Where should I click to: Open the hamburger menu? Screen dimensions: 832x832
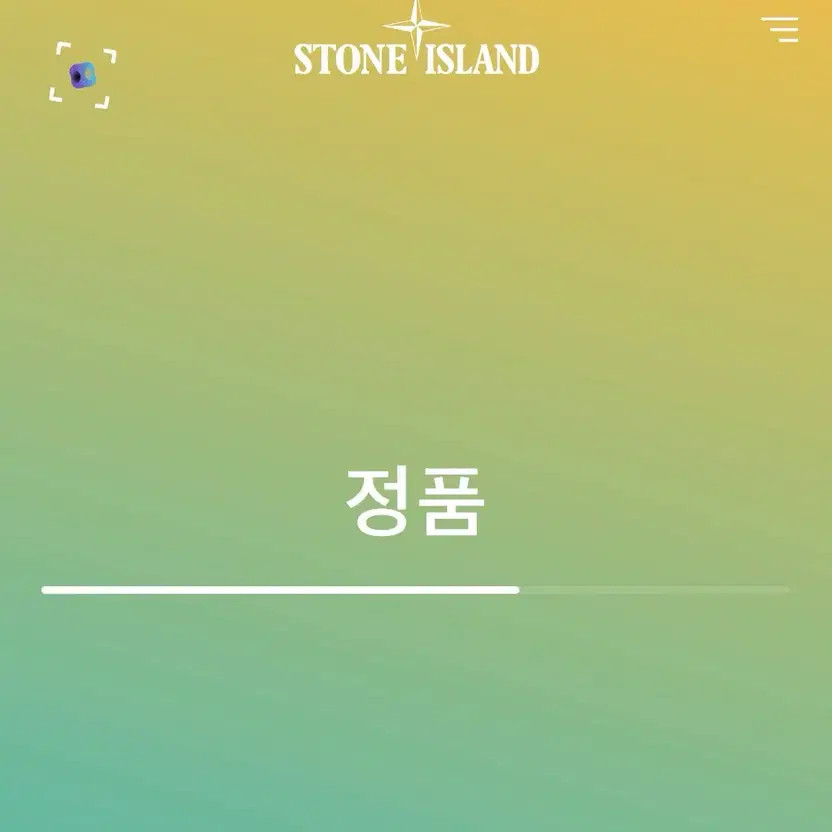pyautogui.click(x=780, y=29)
